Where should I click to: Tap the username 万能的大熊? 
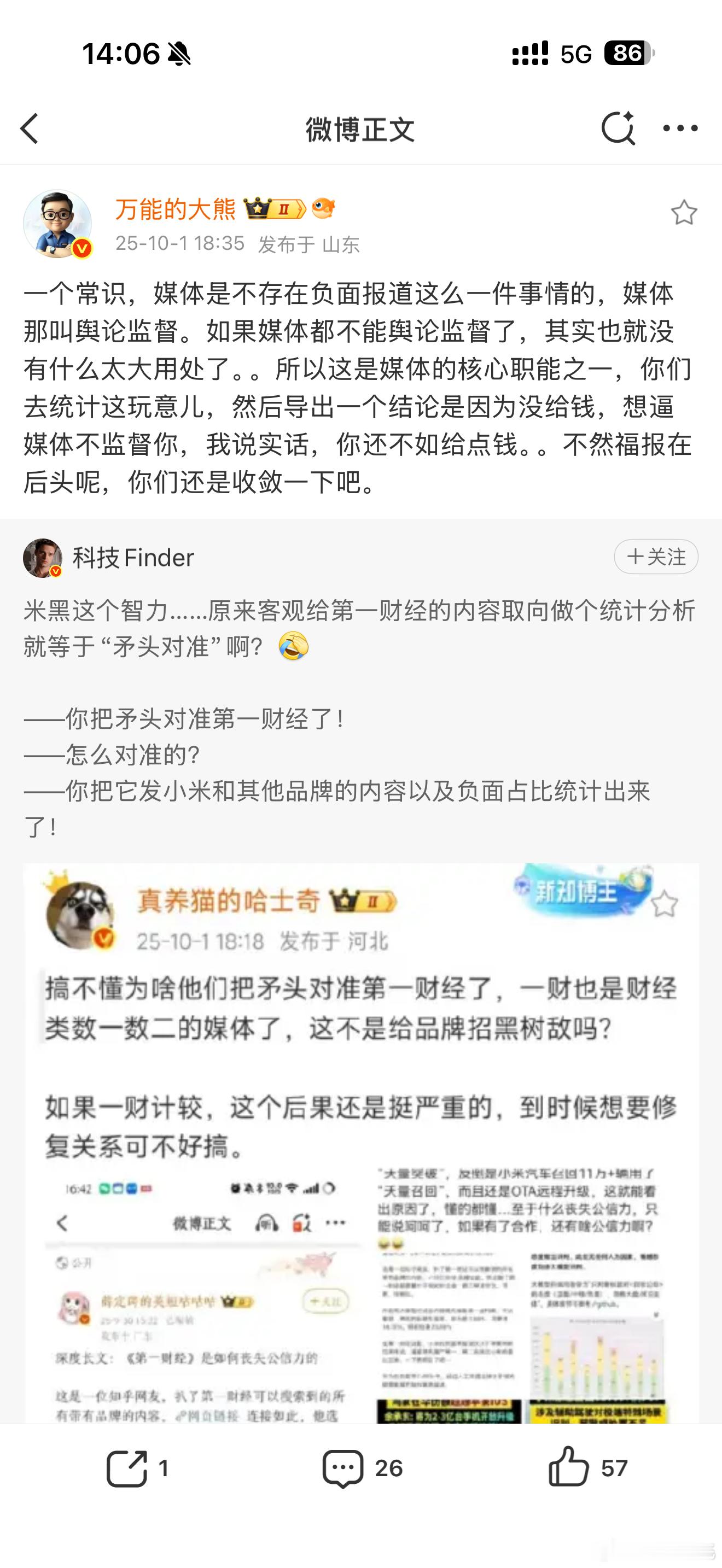pyautogui.click(x=176, y=209)
